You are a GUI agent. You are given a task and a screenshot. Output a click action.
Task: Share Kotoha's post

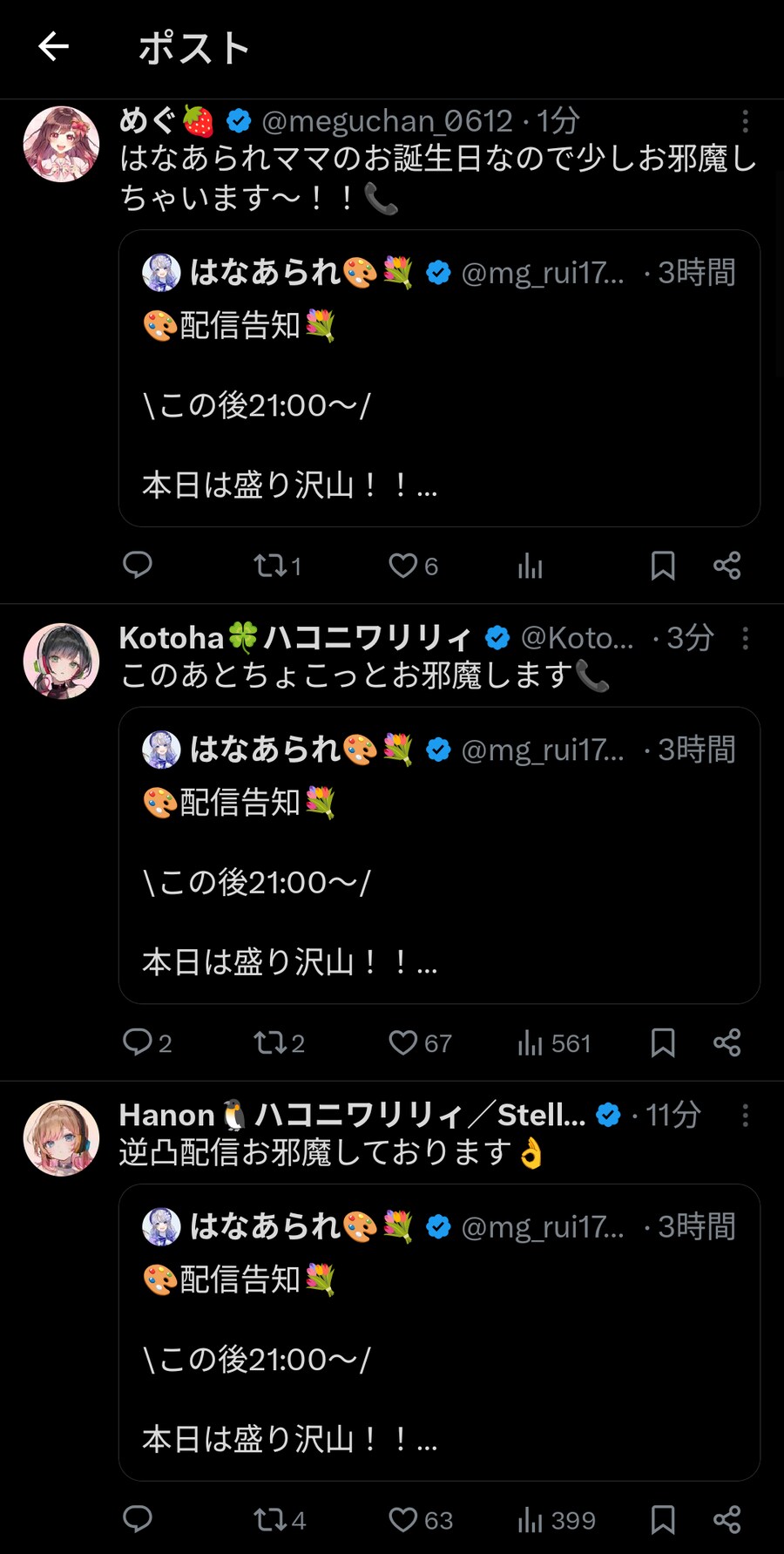coord(728,1042)
